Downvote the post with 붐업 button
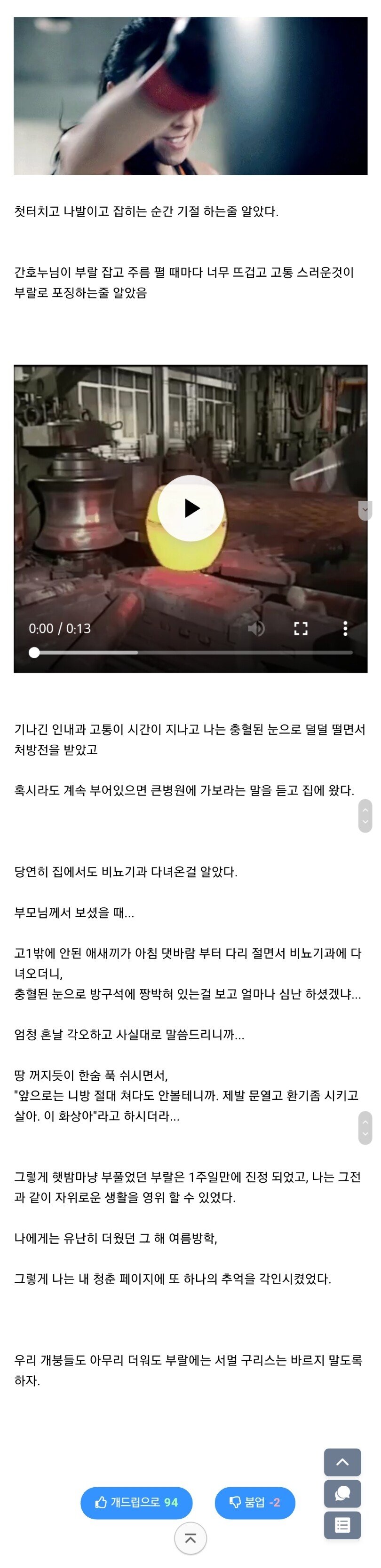Viewport: 381px width, 1568px height. [255, 1502]
